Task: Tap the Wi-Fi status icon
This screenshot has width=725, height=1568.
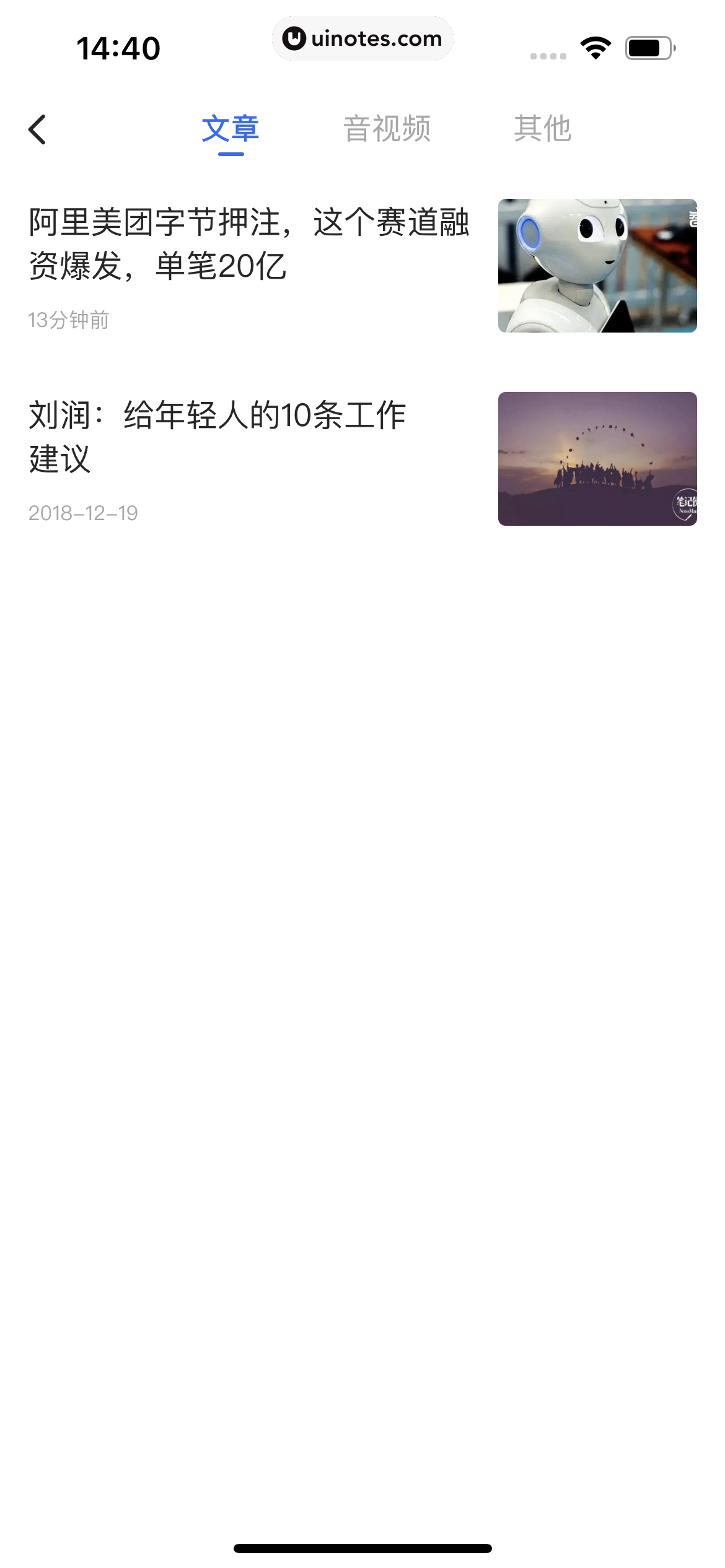Action: pos(595,46)
